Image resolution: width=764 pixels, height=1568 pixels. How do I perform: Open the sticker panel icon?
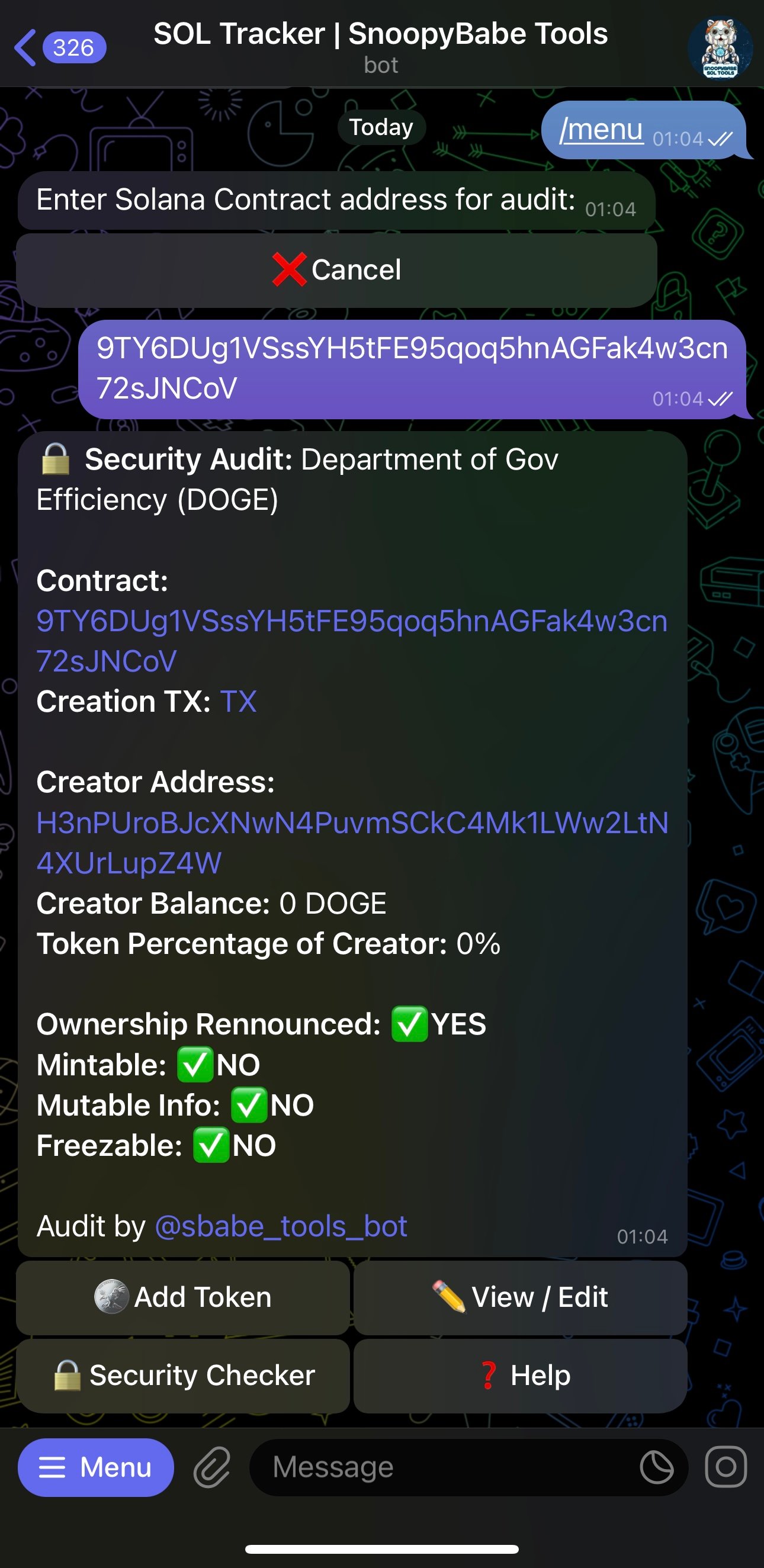657,1467
